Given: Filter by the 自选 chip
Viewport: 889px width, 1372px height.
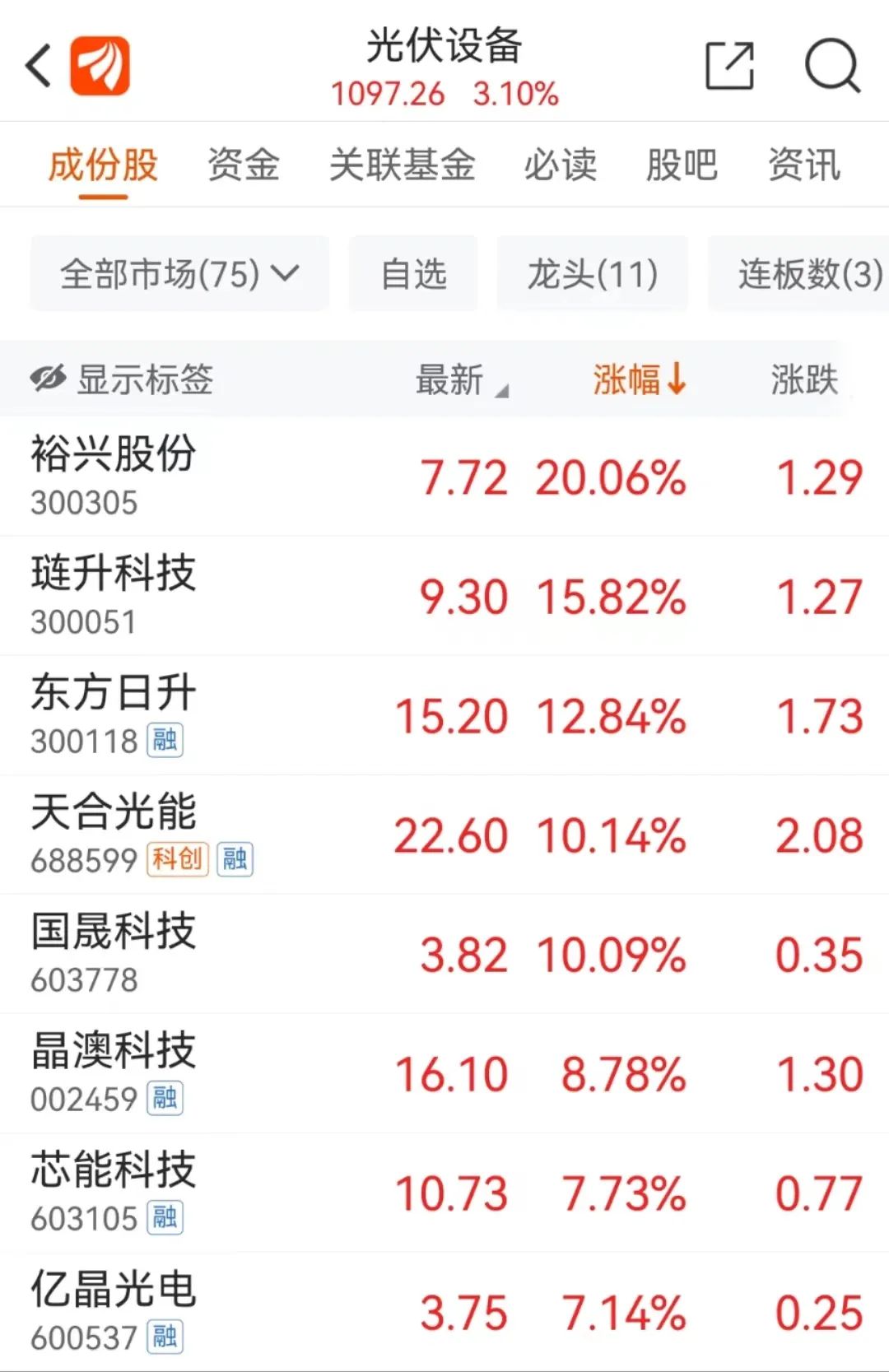Looking at the screenshot, I should 413,273.
